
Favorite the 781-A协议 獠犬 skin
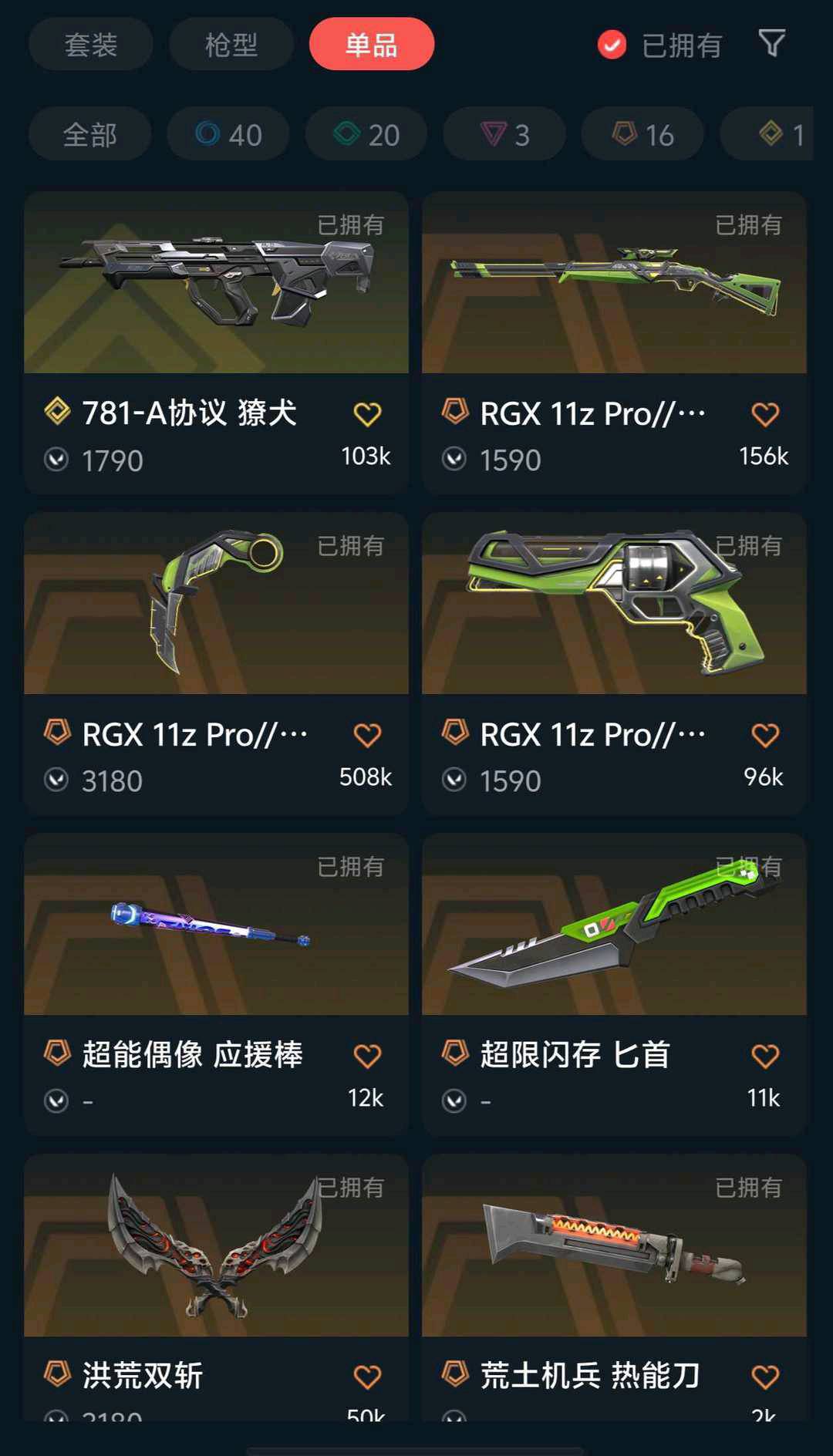pos(367,414)
